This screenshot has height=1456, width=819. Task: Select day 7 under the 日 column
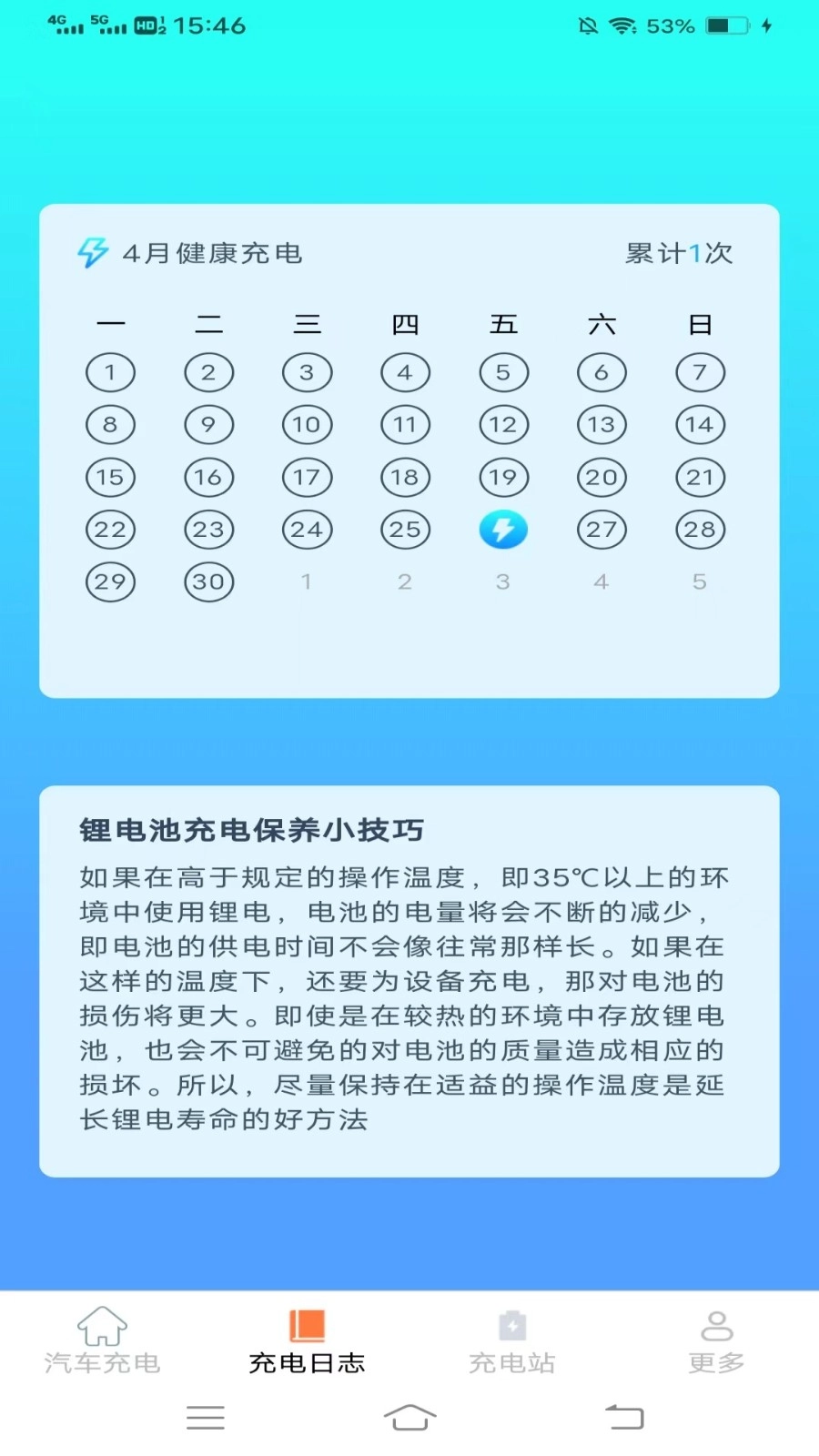coord(700,372)
